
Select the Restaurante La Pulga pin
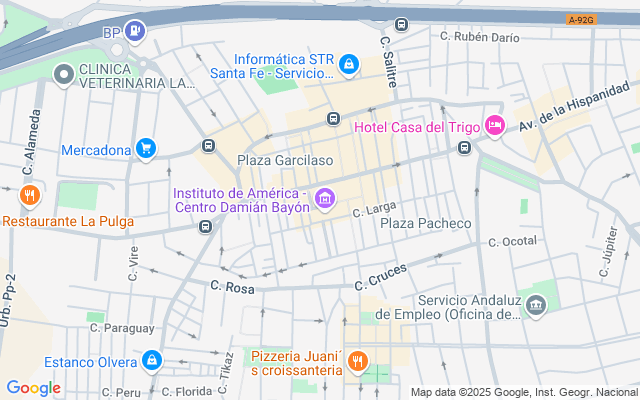point(30,196)
